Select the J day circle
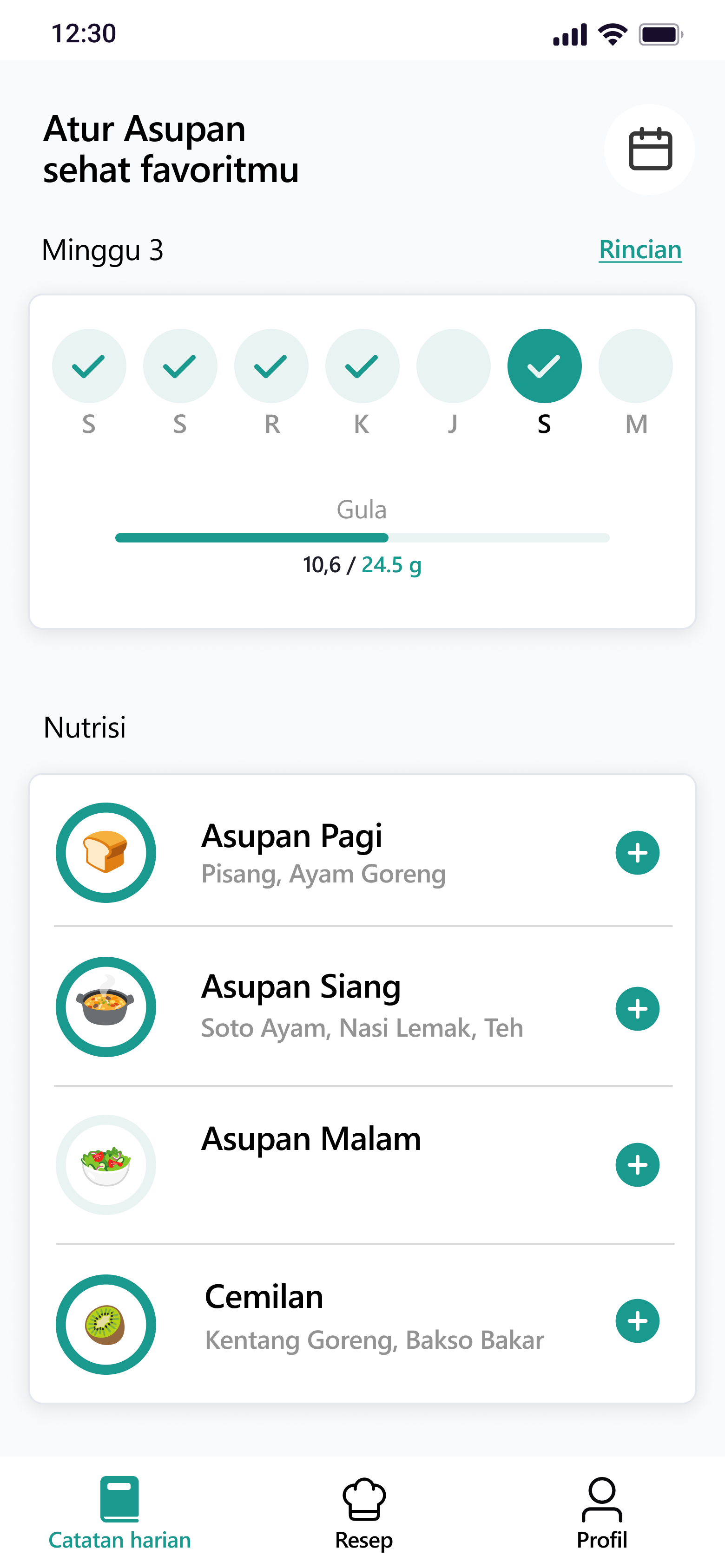This screenshot has height=1568, width=725. [x=453, y=366]
